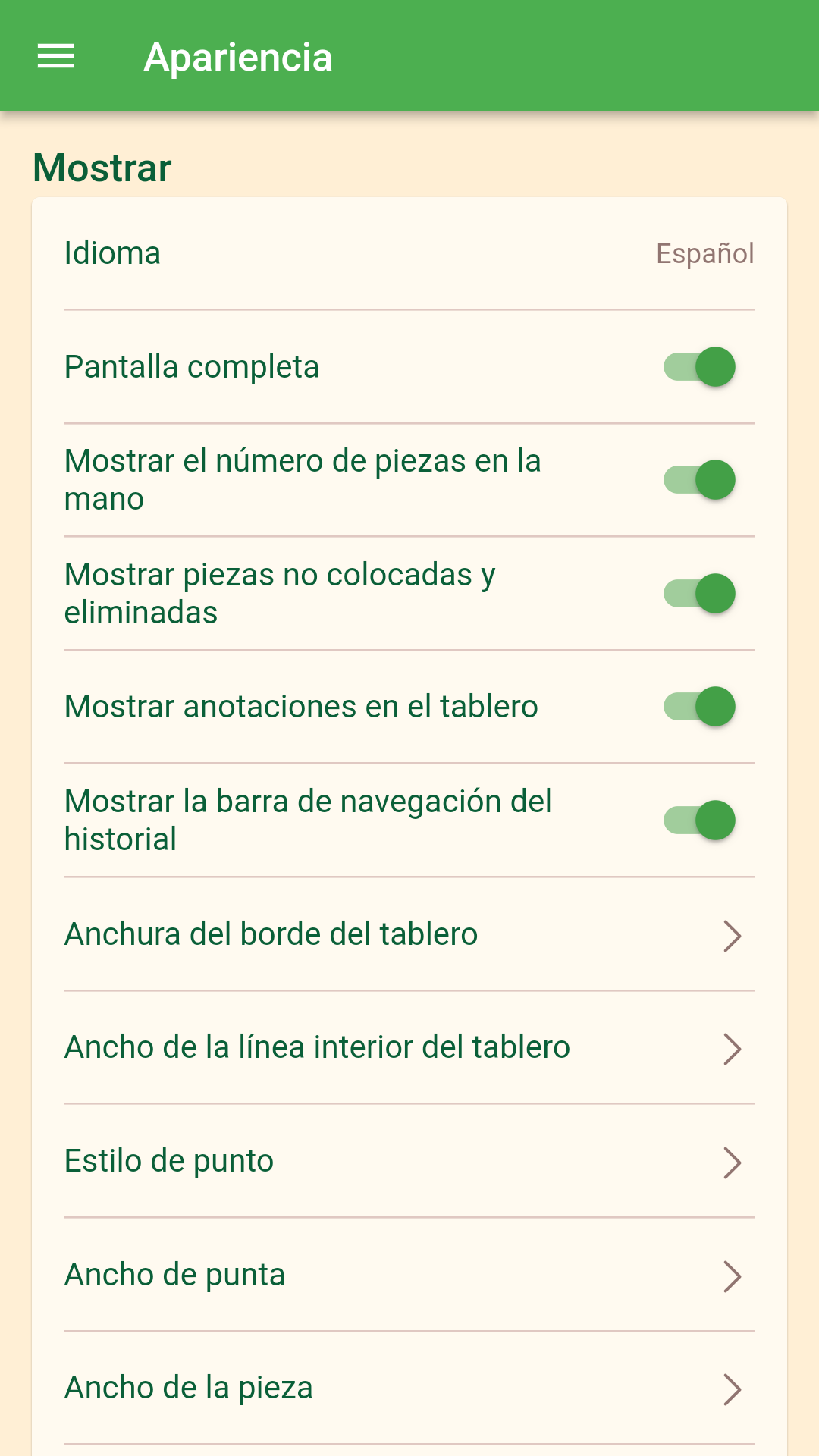
Task: Toggle Mostrar piezas no colocadas y eliminadas
Action: [699, 593]
